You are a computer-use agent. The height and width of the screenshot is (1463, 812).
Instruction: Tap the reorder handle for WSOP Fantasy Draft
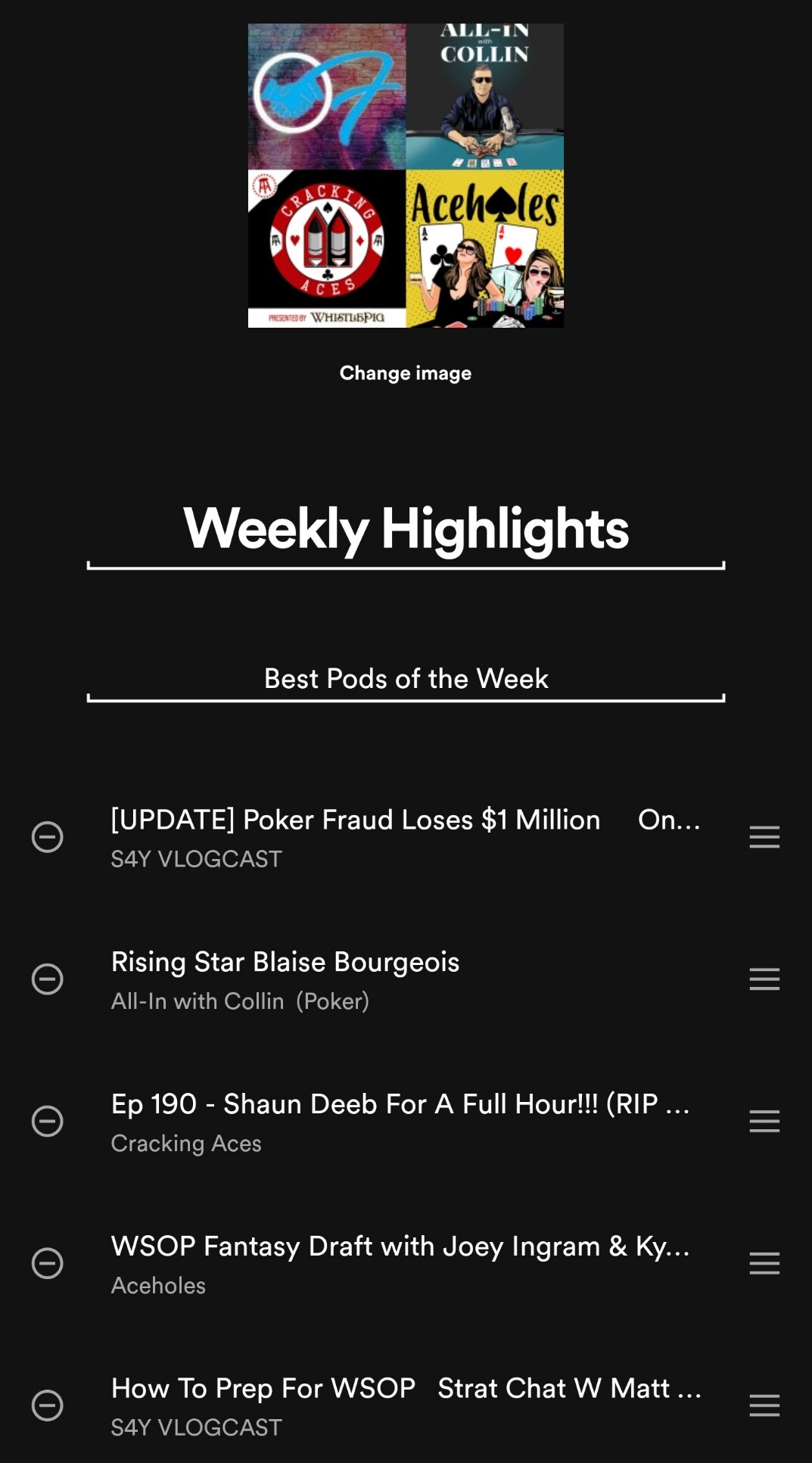pyautogui.click(x=764, y=1263)
